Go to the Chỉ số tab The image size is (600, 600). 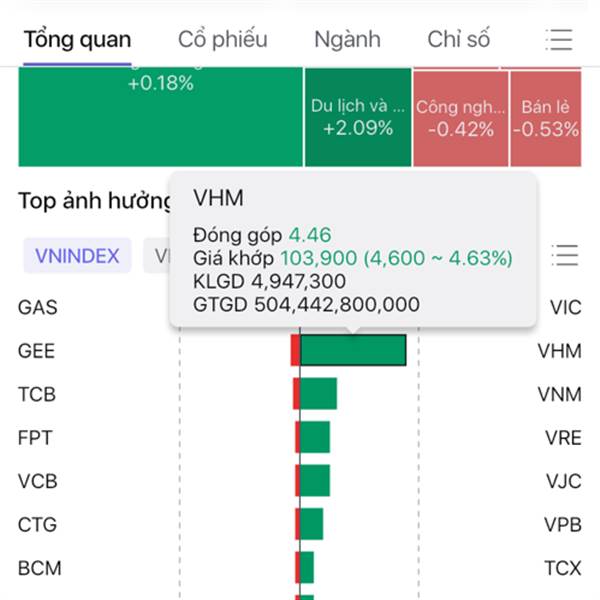[x=458, y=40]
